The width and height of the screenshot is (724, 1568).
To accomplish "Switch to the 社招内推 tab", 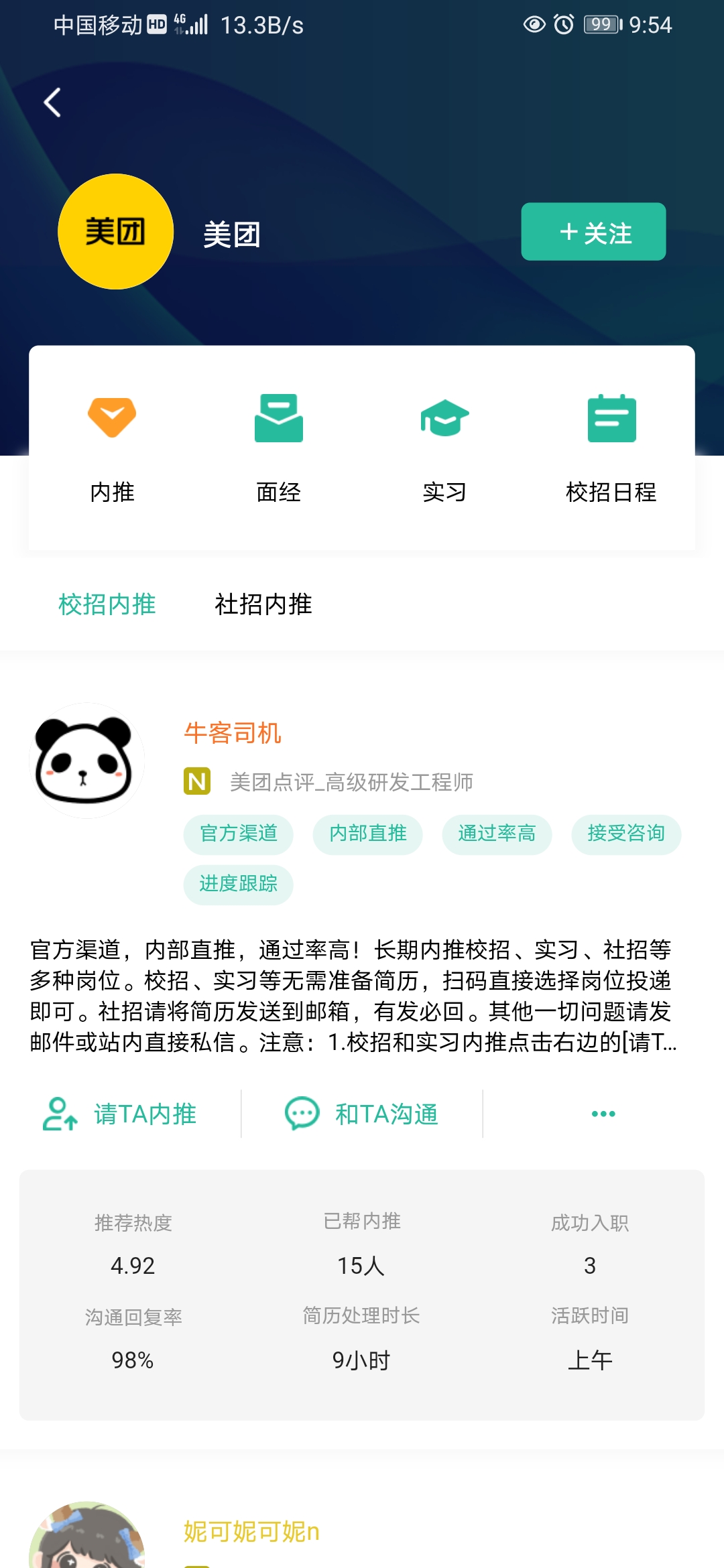I will (263, 604).
